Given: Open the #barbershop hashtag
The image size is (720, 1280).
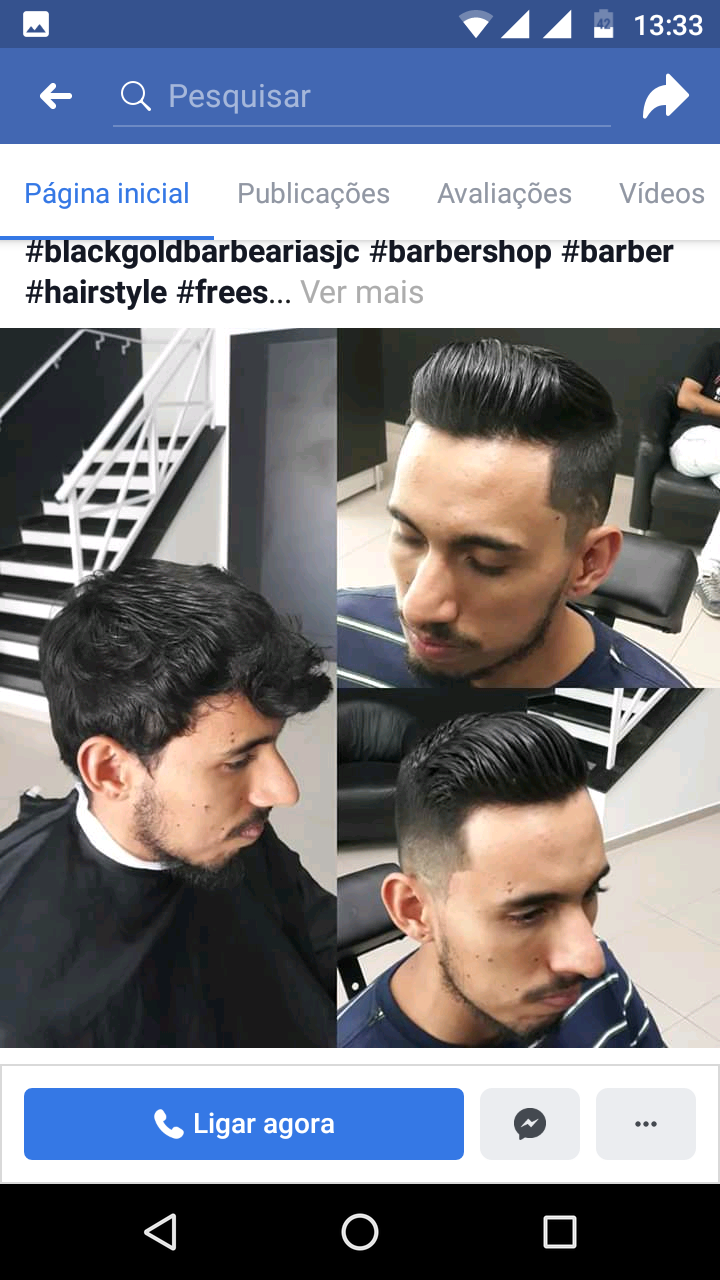Looking at the screenshot, I should coord(460,252).
